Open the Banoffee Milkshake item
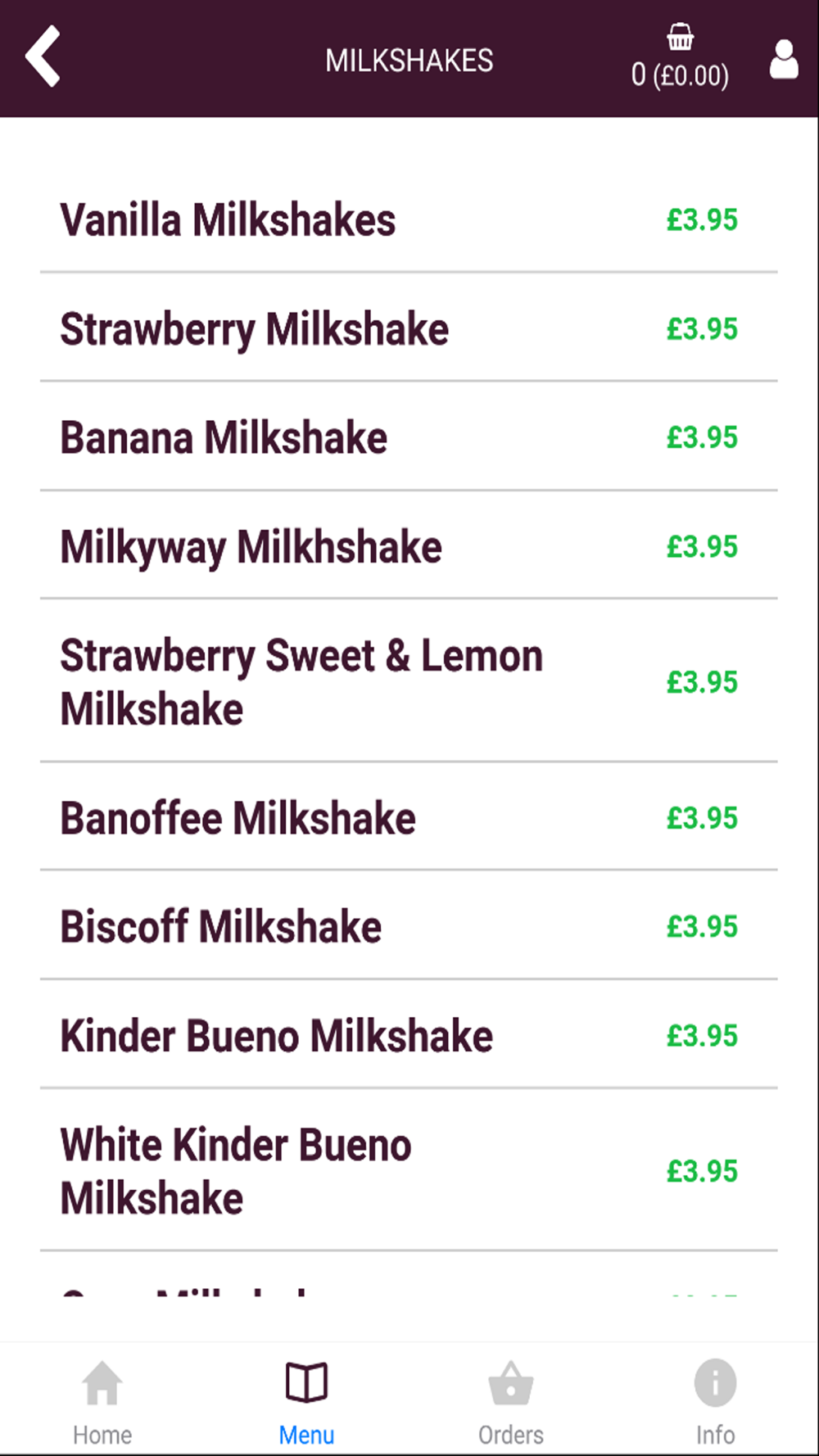Image resolution: width=819 pixels, height=1456 pixels. (x=409, y=817)
